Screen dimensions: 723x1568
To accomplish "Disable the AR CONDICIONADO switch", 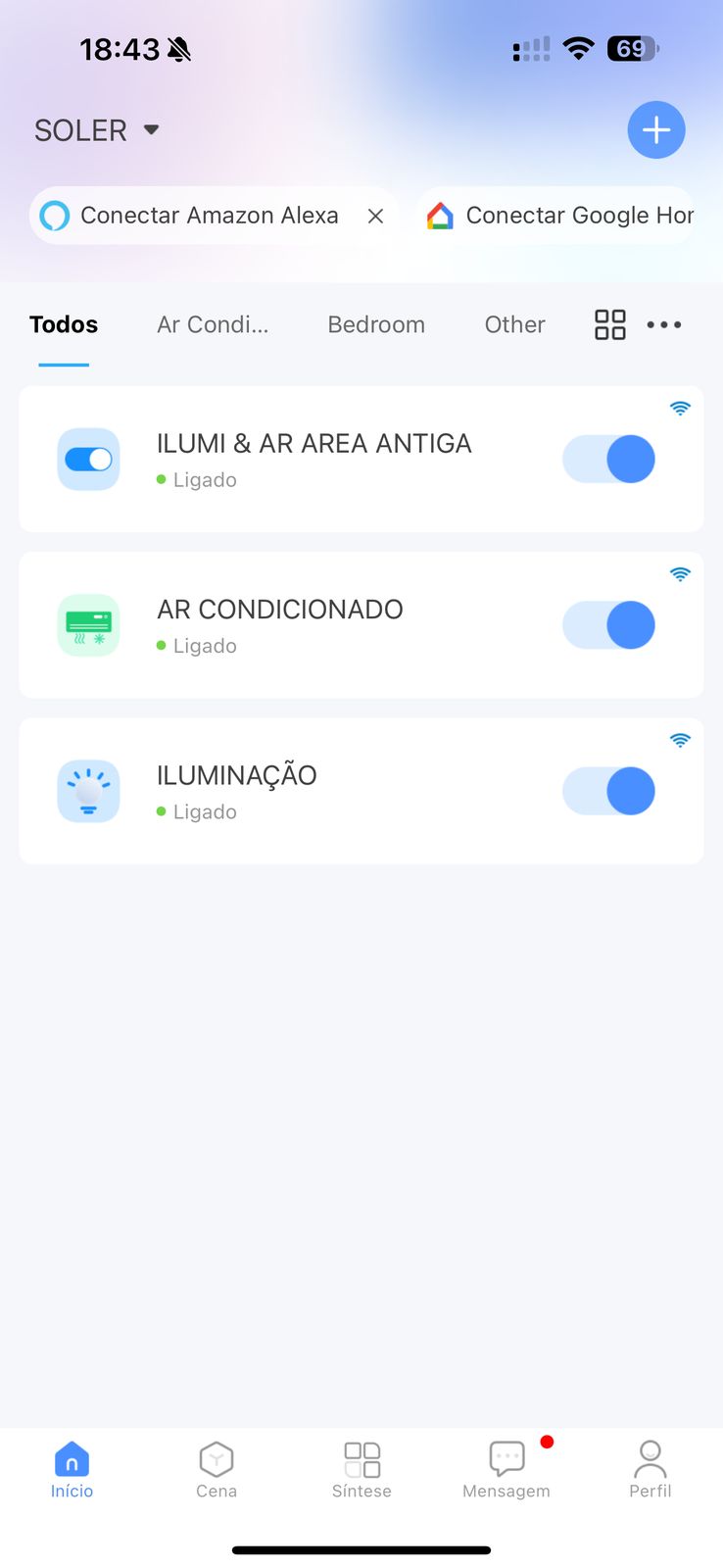I will 608,624.
